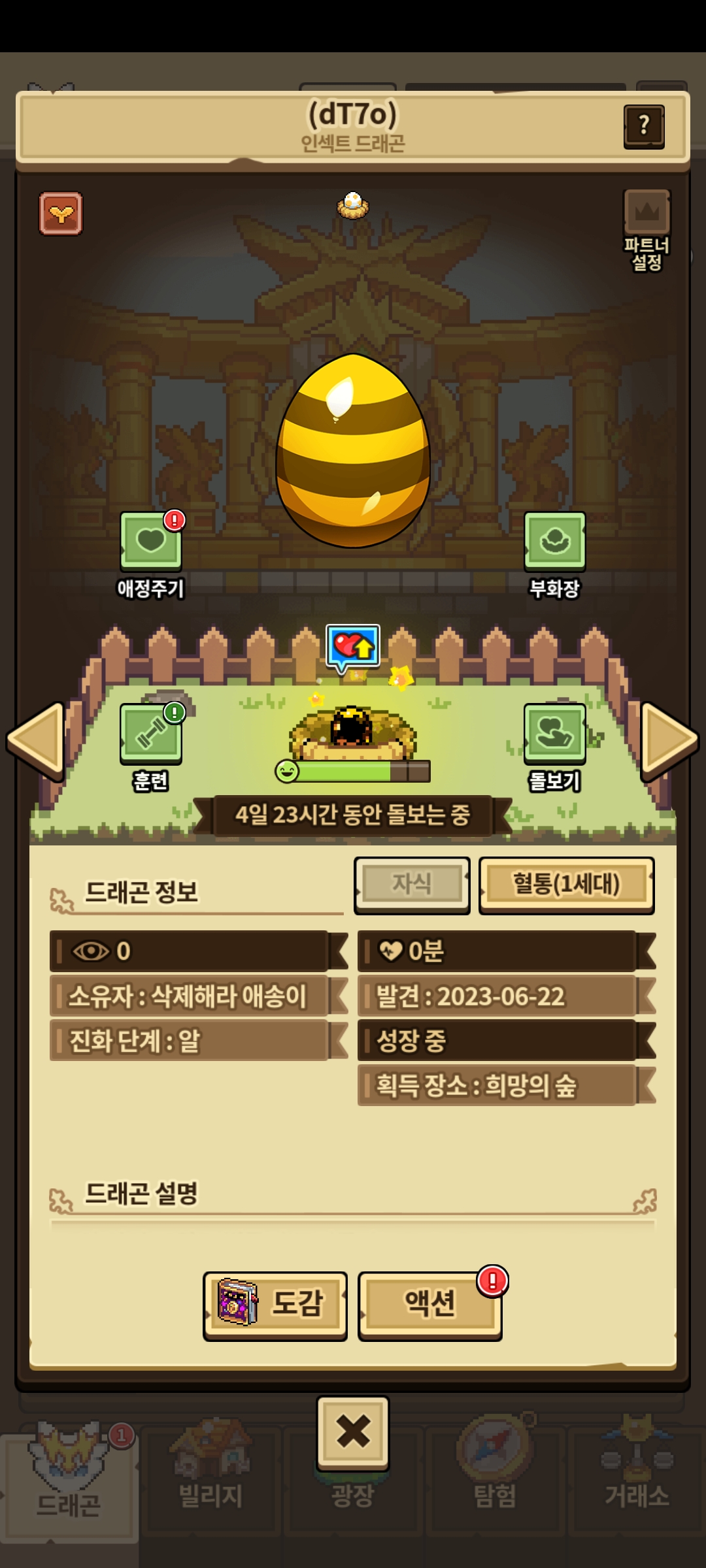Tap the egg nest icon at top

353,206
